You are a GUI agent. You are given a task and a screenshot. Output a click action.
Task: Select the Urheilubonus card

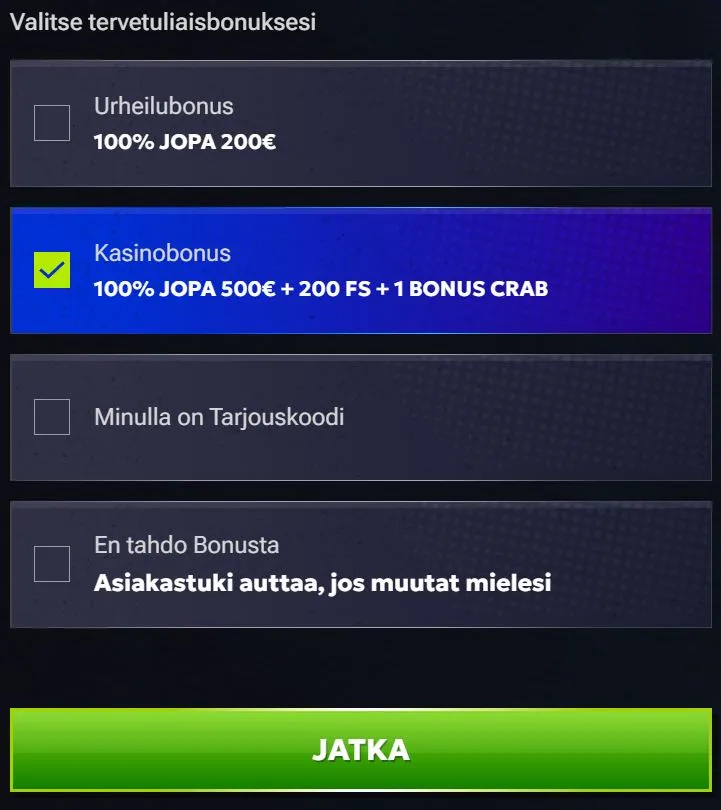pos(360,124)
